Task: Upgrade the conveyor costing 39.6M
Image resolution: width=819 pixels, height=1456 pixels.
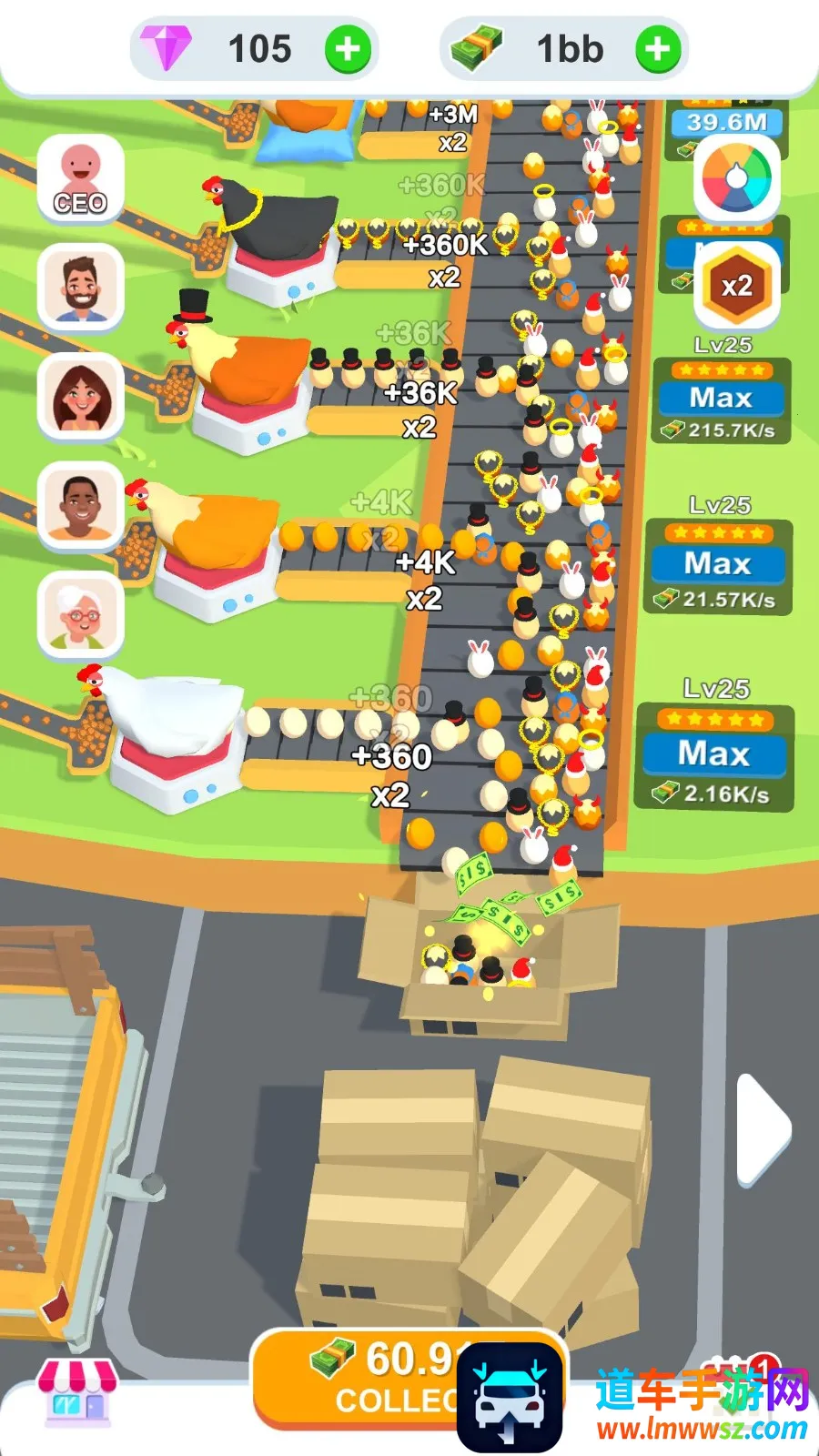Action: tap(726, 123)
